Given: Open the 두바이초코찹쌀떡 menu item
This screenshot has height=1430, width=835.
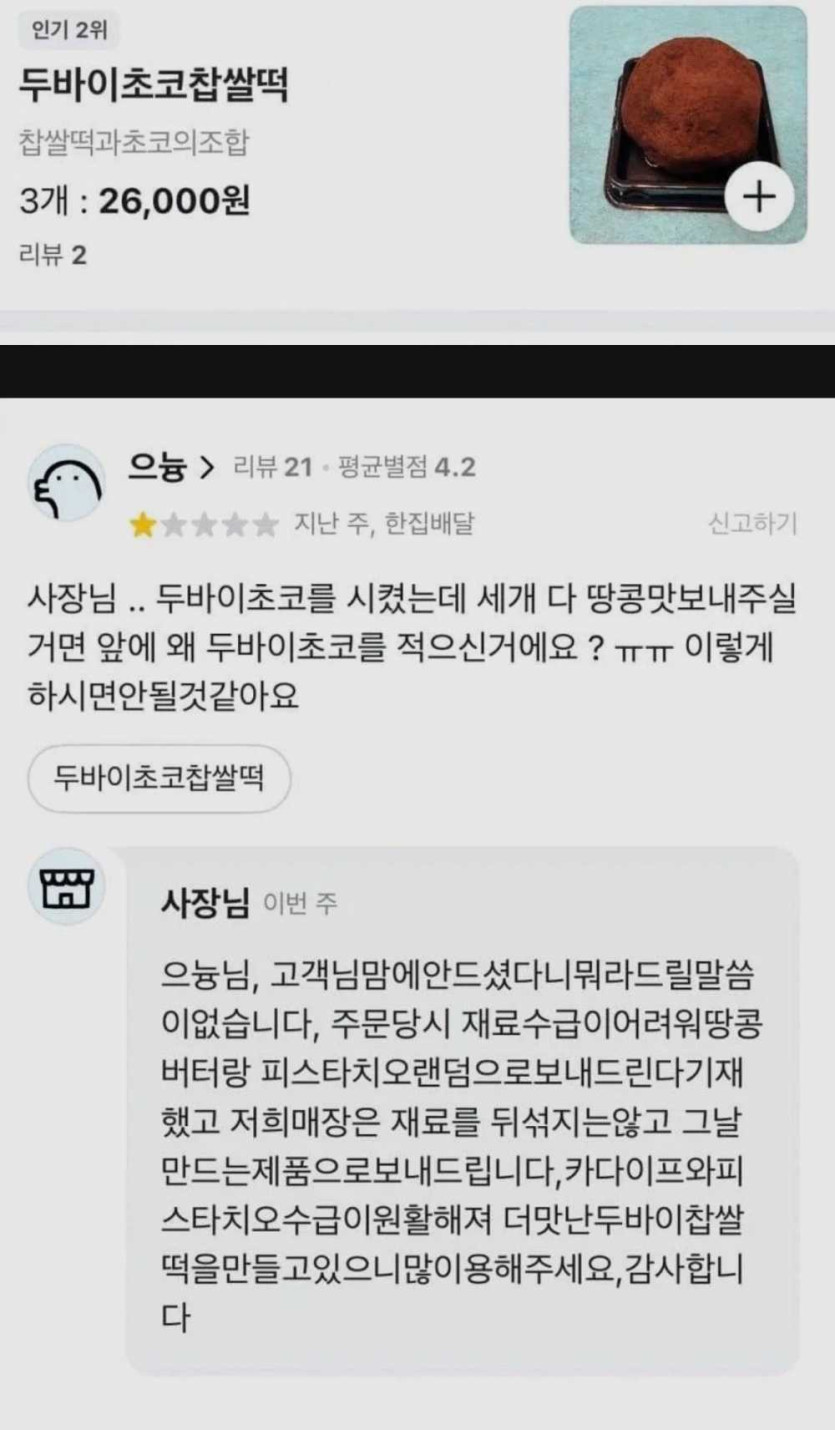Looking at the screenshot, I should click(154, 86).
